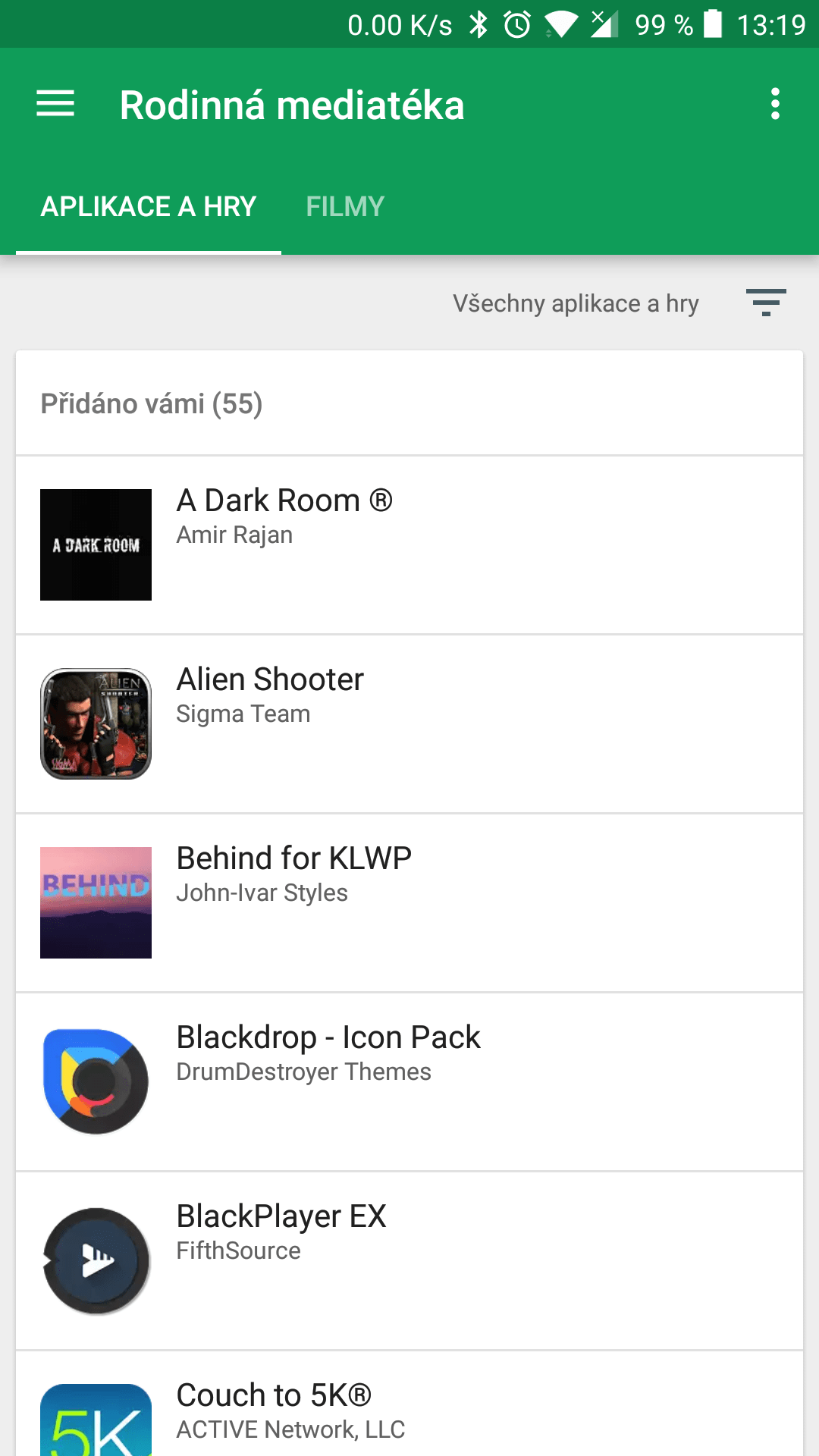Open BlackPlayer EX by FifthSource
819x1456 pixels.
tap(409, 1260)
